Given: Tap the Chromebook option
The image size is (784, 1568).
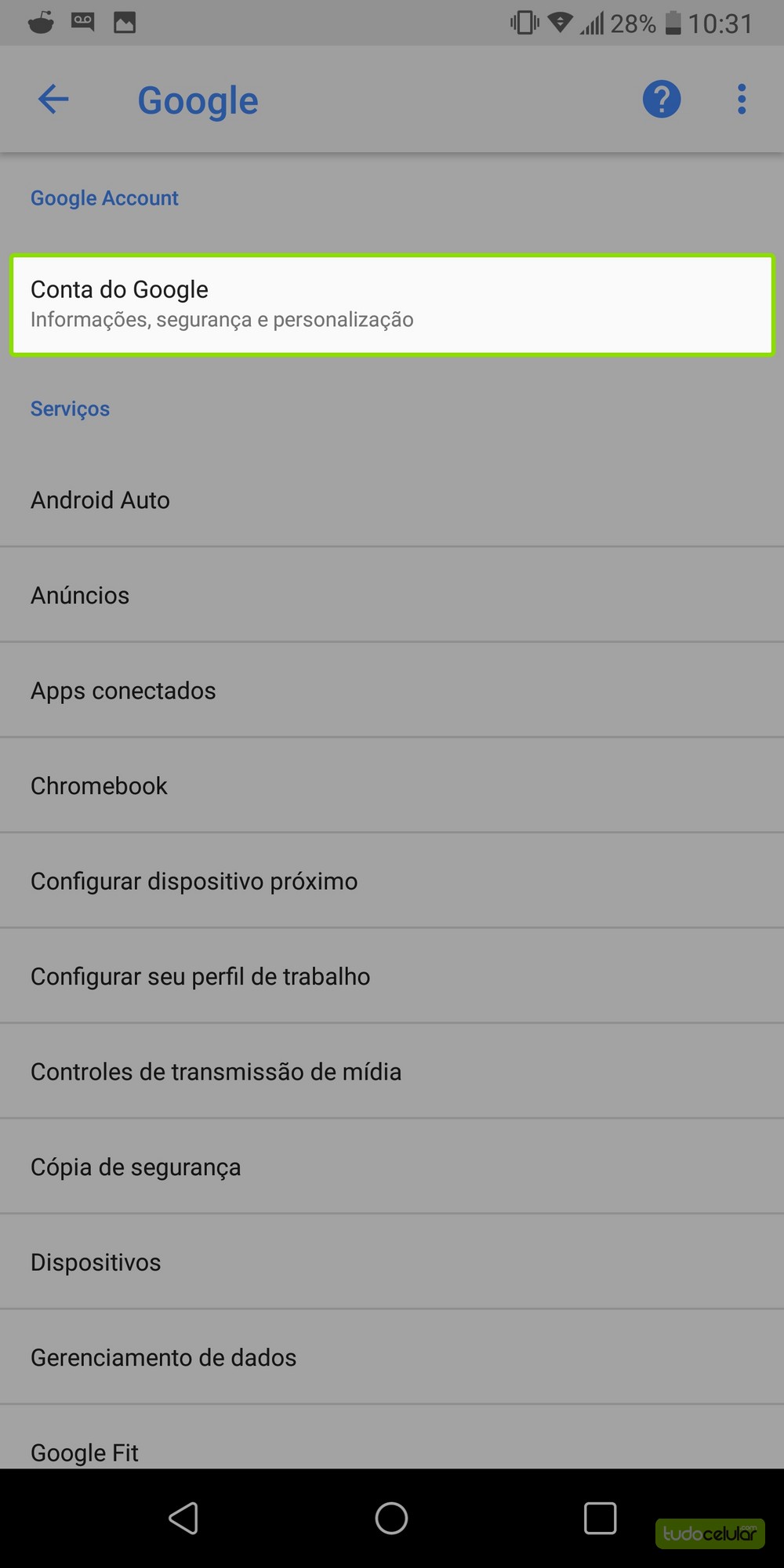Looking at the screenshot, I should 391,786.
